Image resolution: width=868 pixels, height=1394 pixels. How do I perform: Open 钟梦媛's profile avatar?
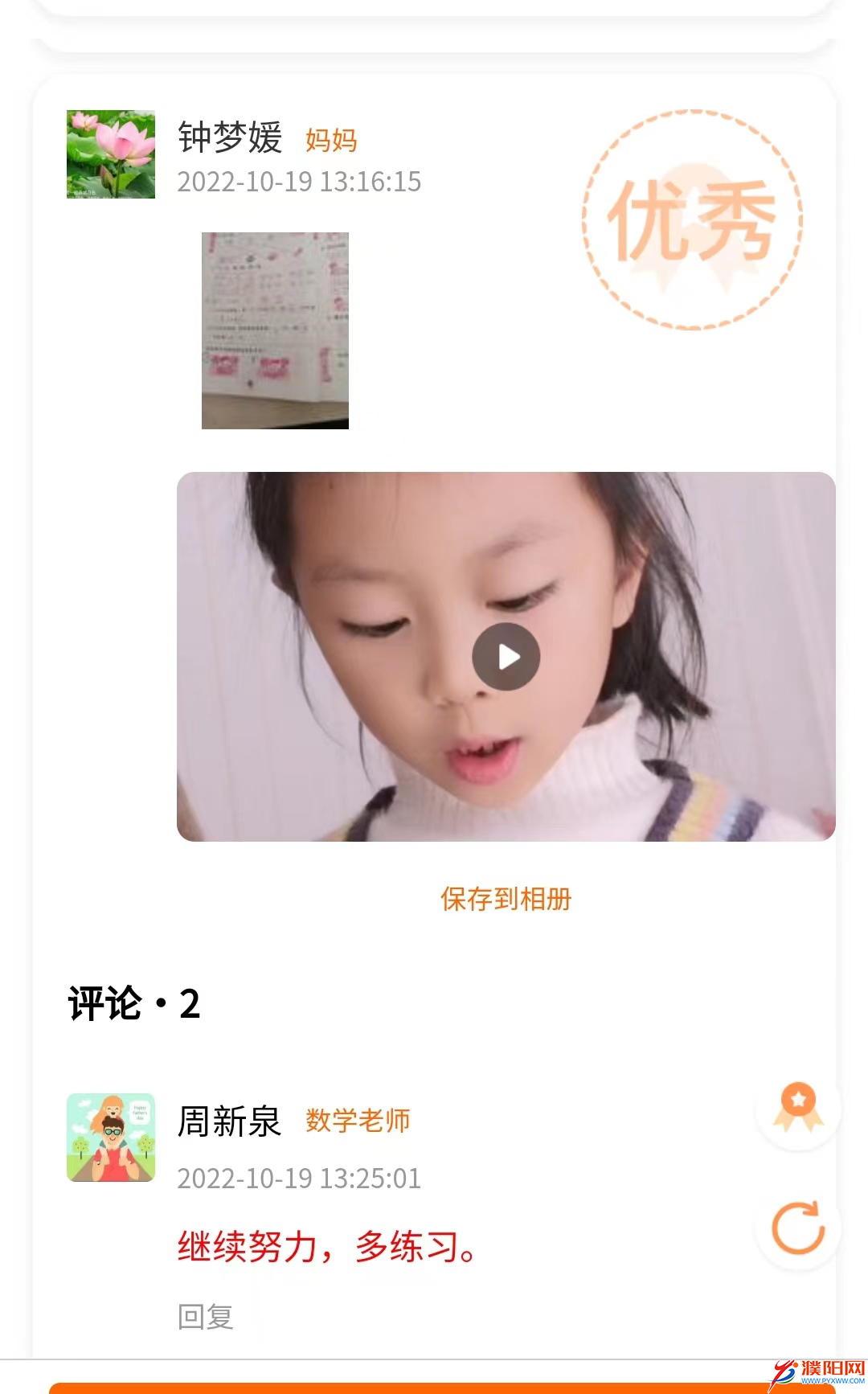tap(111, 154)
